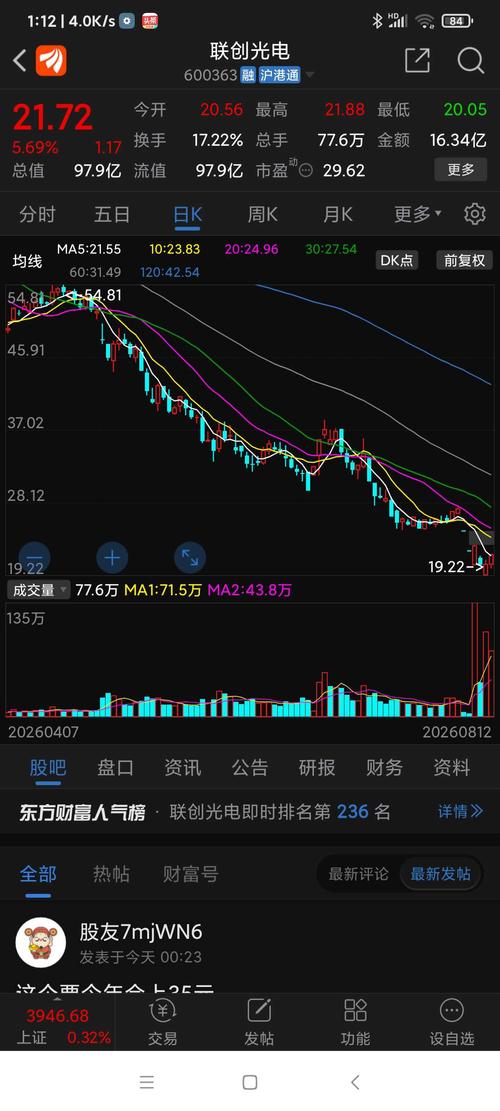Open the 成交量 indicator dropdown
Screen dimensions: 500x1111
tap(38, 590)
